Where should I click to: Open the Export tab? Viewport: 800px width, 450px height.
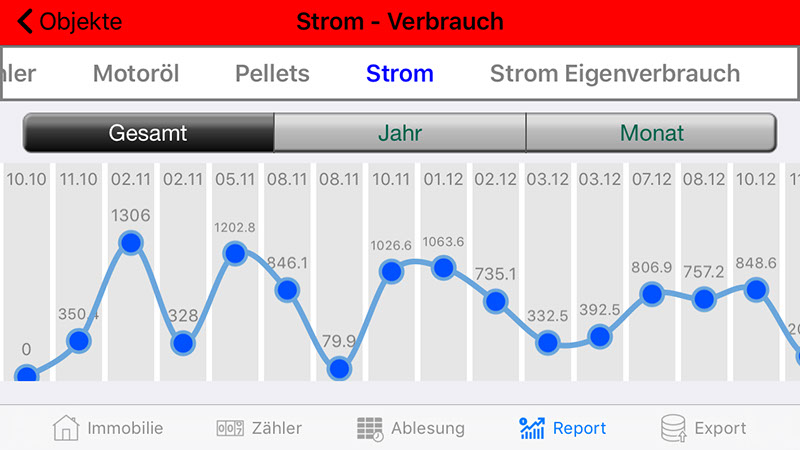704,428
